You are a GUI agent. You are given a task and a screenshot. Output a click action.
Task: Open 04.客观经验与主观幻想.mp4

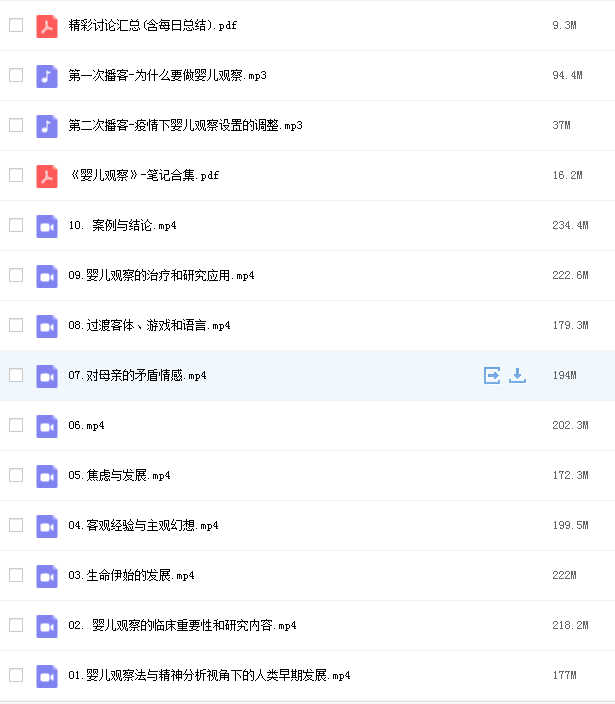[143, 525]
